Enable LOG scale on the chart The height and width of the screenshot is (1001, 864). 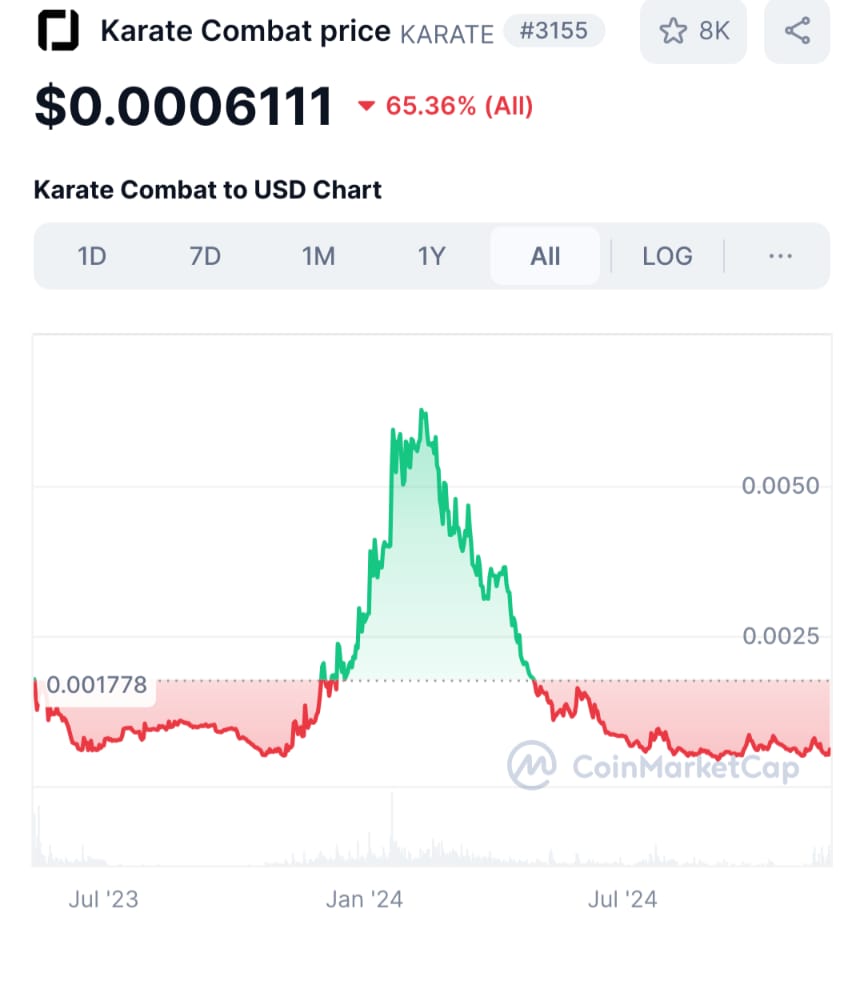pyautogui.click(x=667, y=256)
